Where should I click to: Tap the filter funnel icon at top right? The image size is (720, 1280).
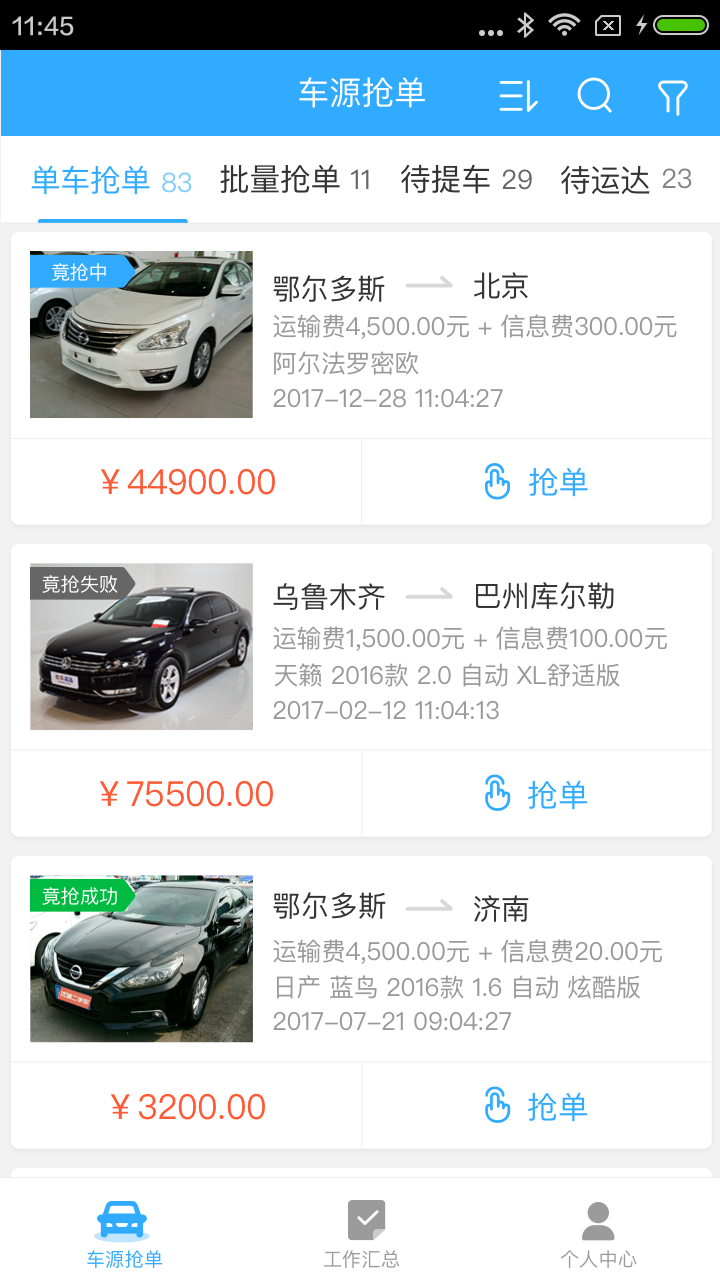tap(673, 95)
